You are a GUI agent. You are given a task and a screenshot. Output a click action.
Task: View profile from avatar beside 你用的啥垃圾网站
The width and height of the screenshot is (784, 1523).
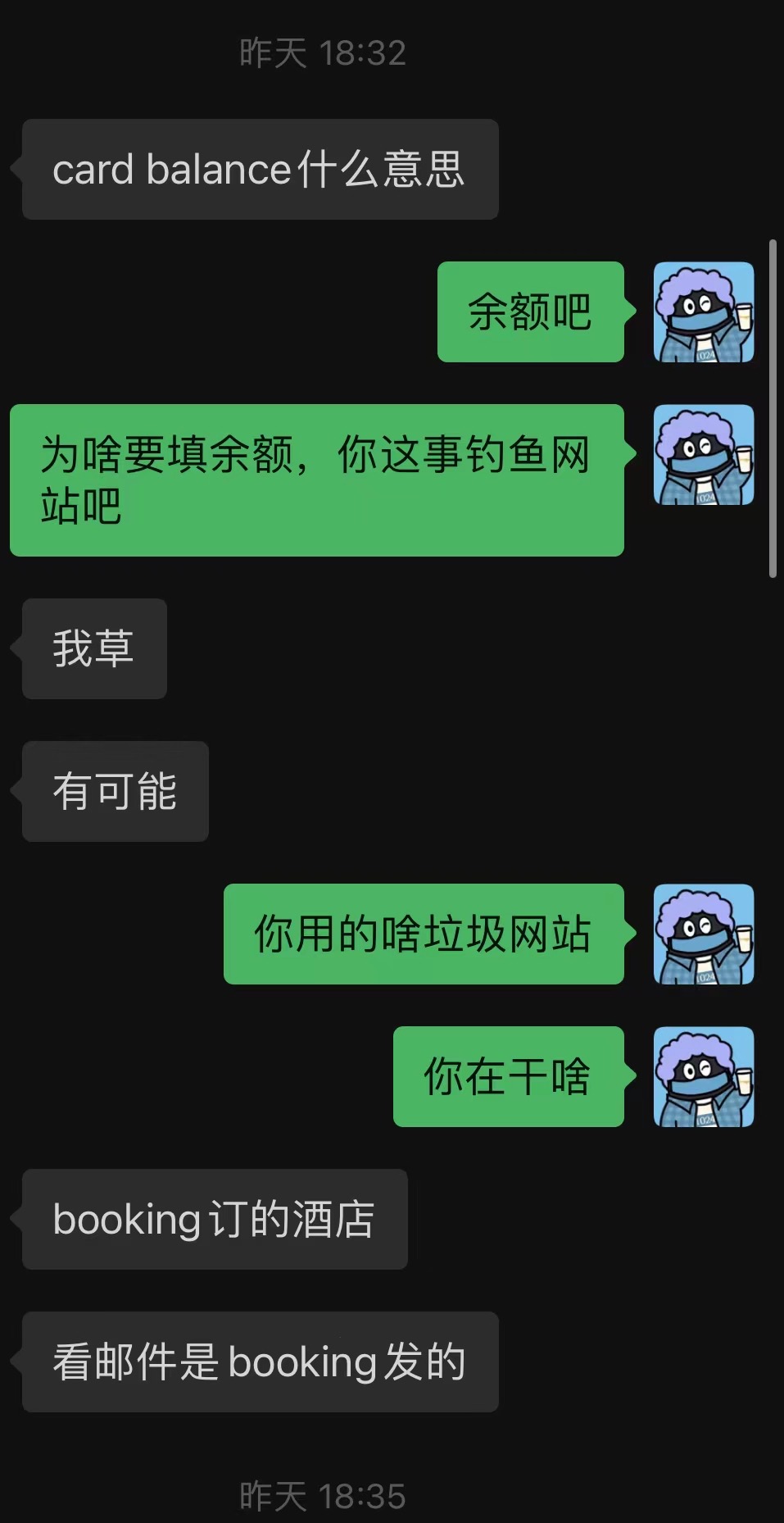coord(704,934)
